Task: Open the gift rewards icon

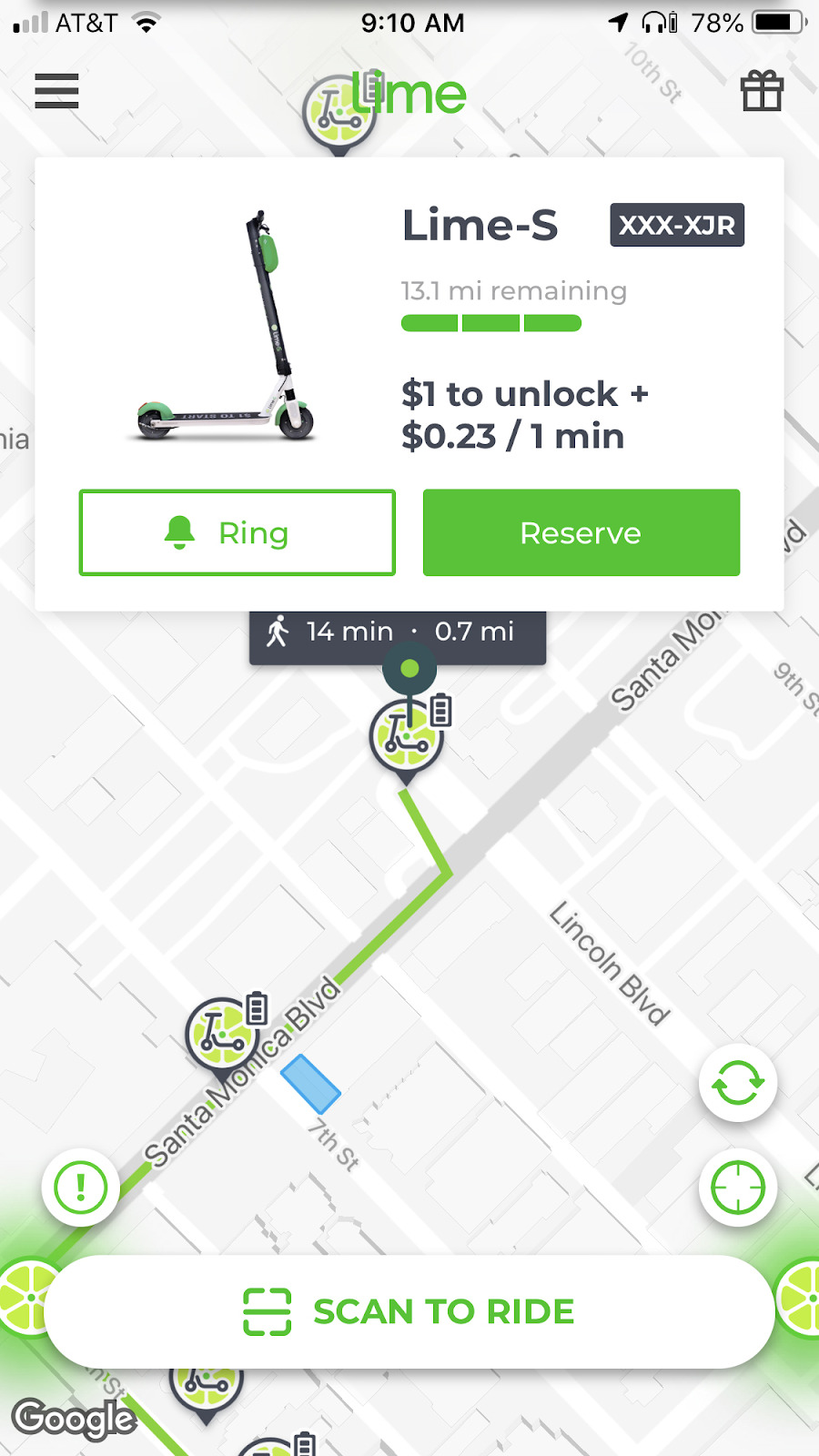Action: pyautogui.click(x=762, y=91)
